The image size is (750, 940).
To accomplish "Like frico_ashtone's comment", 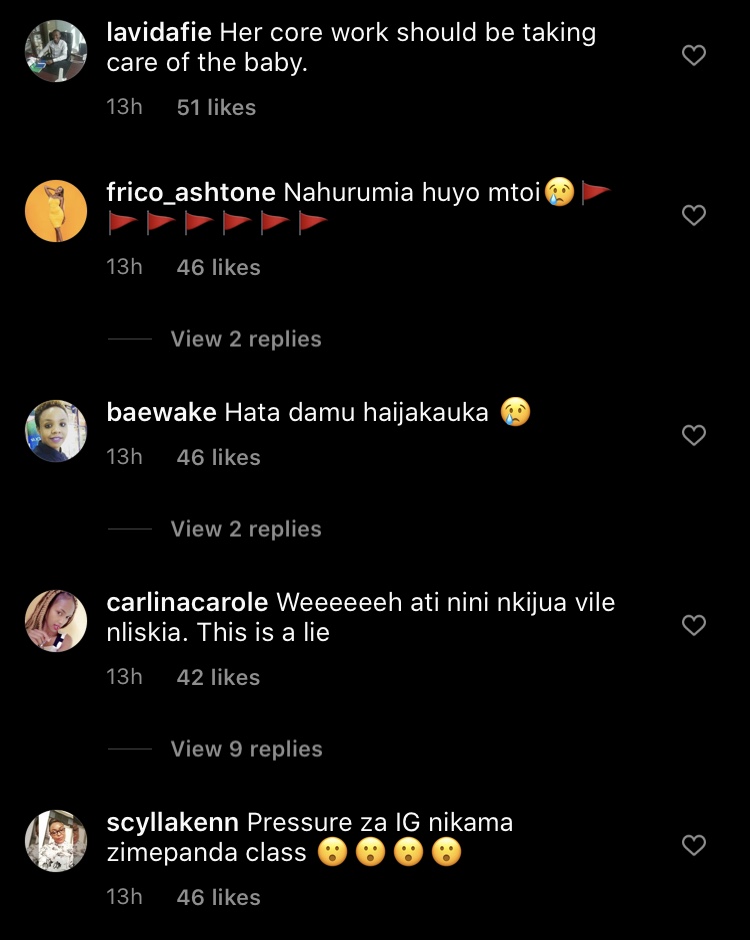I will pos(694,215).
